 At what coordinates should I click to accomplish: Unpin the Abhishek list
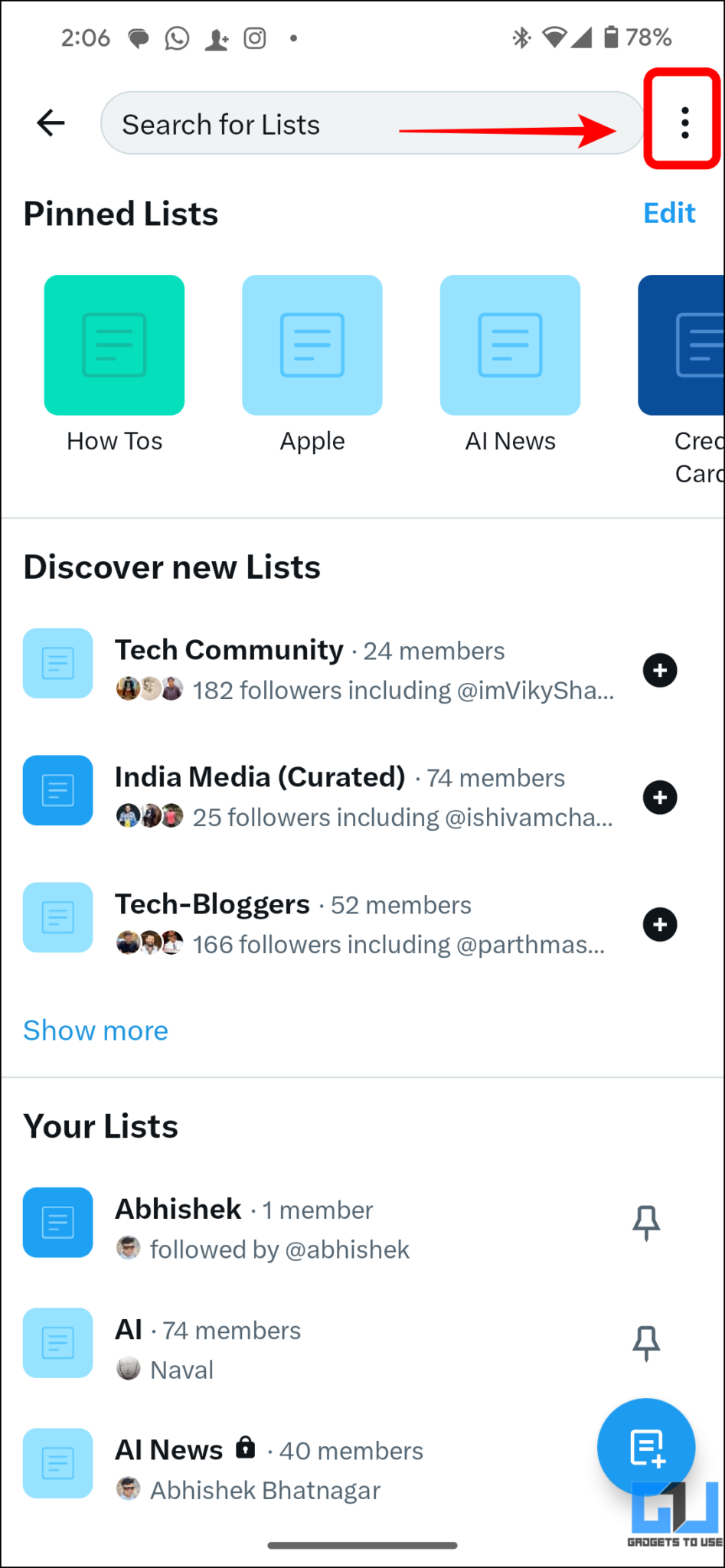(x=646, y=1222)
